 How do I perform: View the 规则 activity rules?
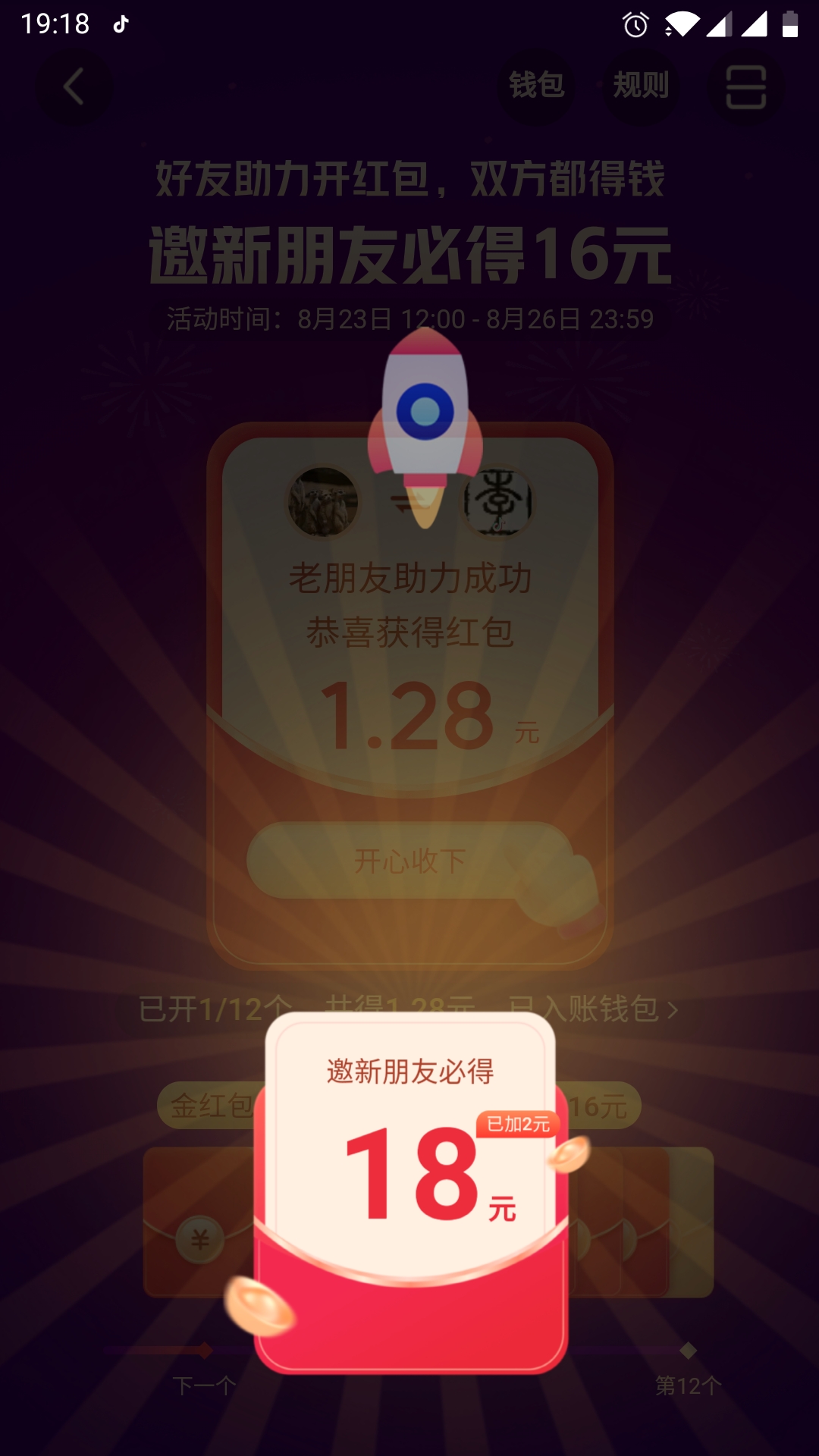(x=641, y=85)
